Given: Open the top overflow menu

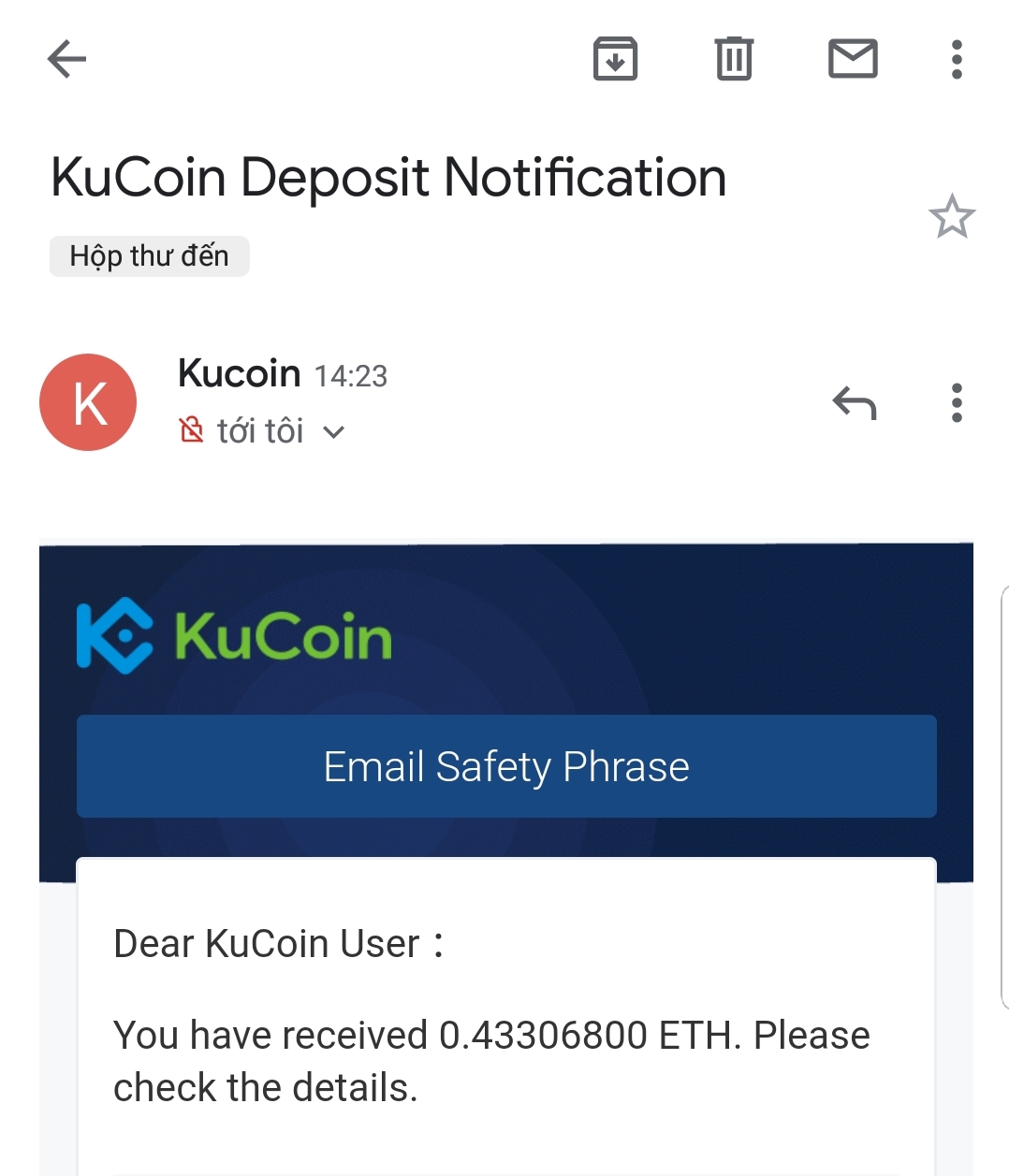Looking at the screenshot, I should 956,59.
